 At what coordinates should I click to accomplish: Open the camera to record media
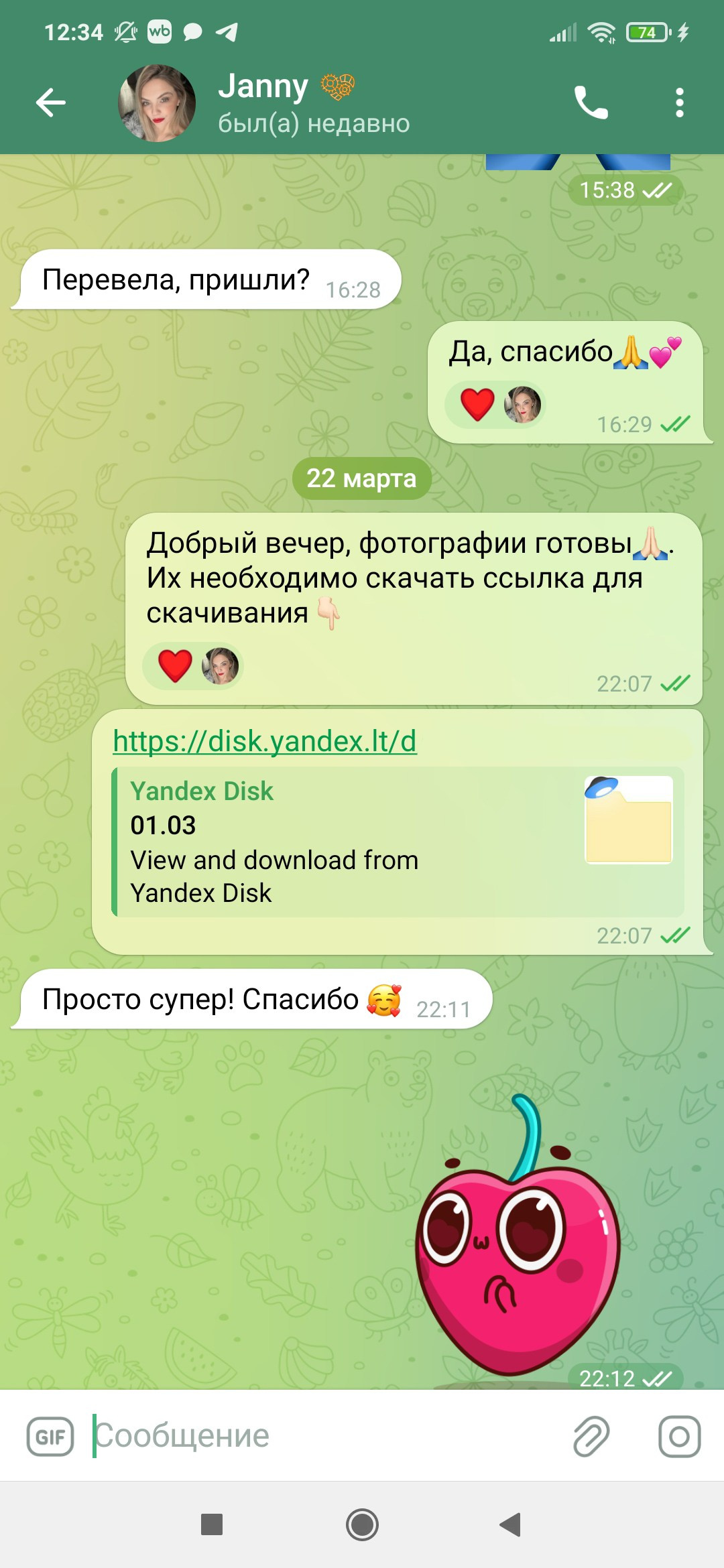pyautogui.click(x=679, y=1436)
